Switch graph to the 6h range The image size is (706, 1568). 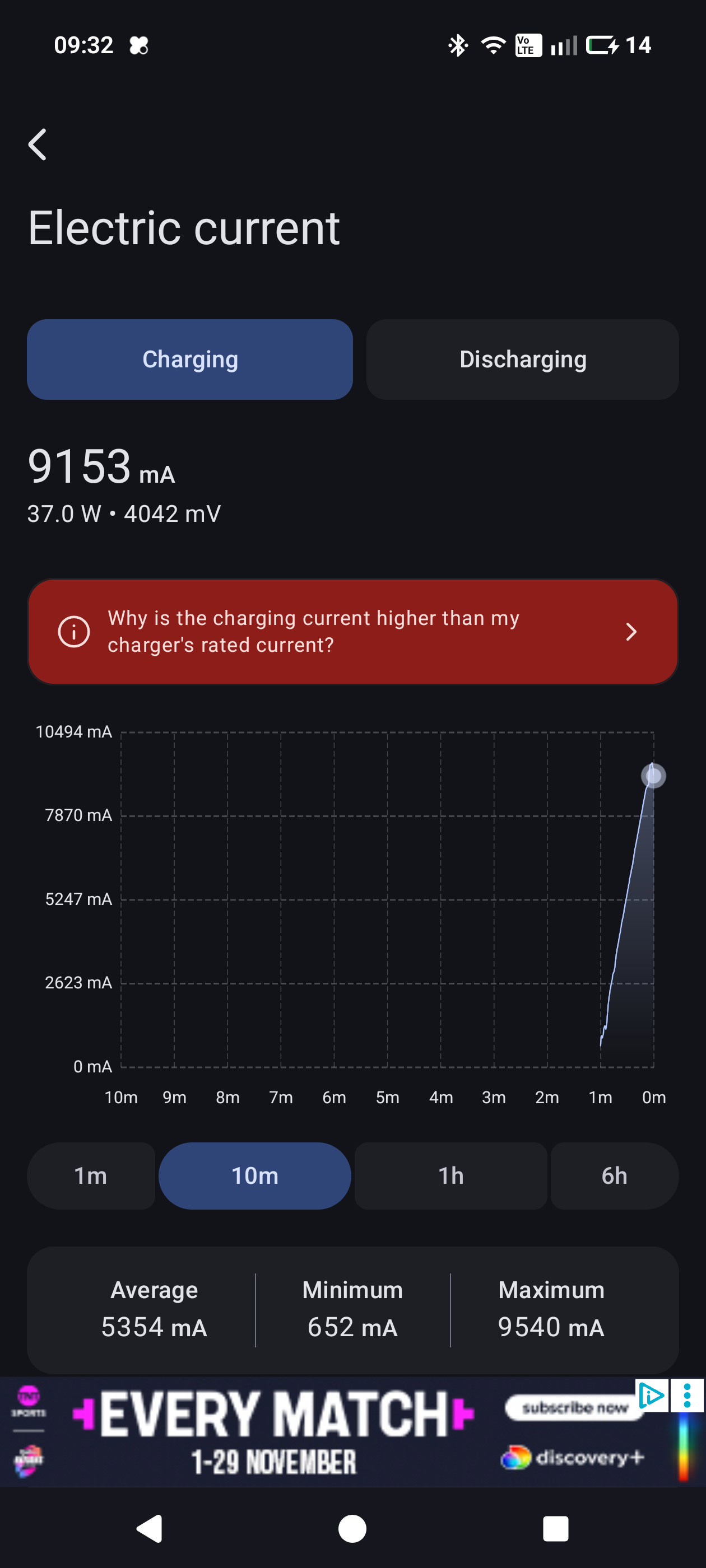614,1175
